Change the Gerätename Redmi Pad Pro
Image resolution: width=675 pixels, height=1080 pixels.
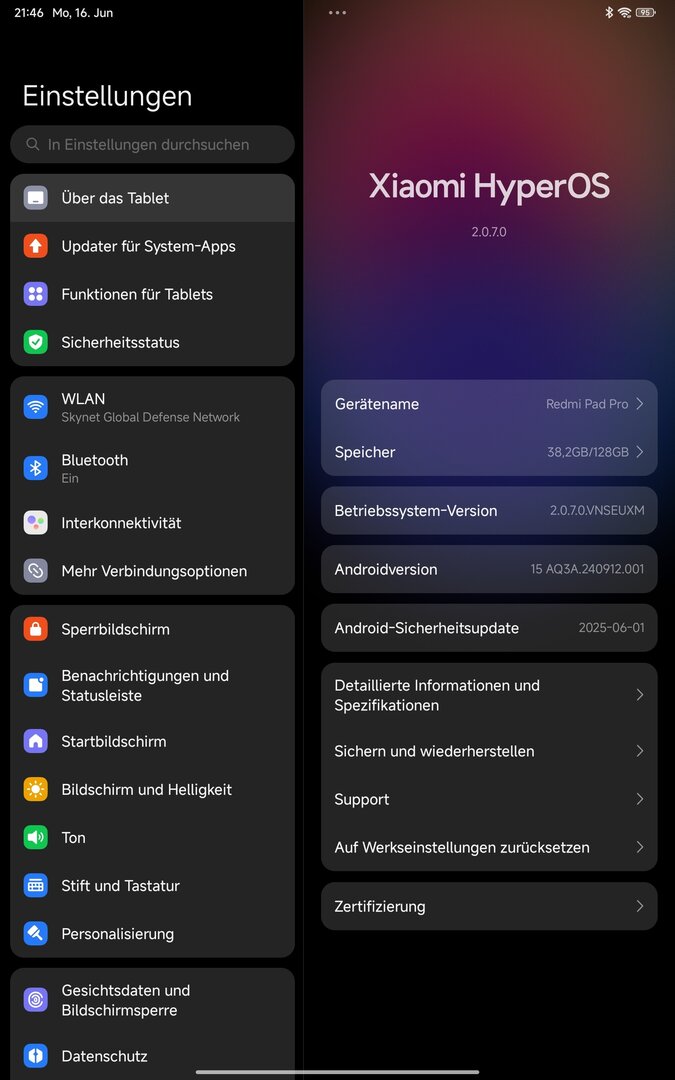[489, 404]
